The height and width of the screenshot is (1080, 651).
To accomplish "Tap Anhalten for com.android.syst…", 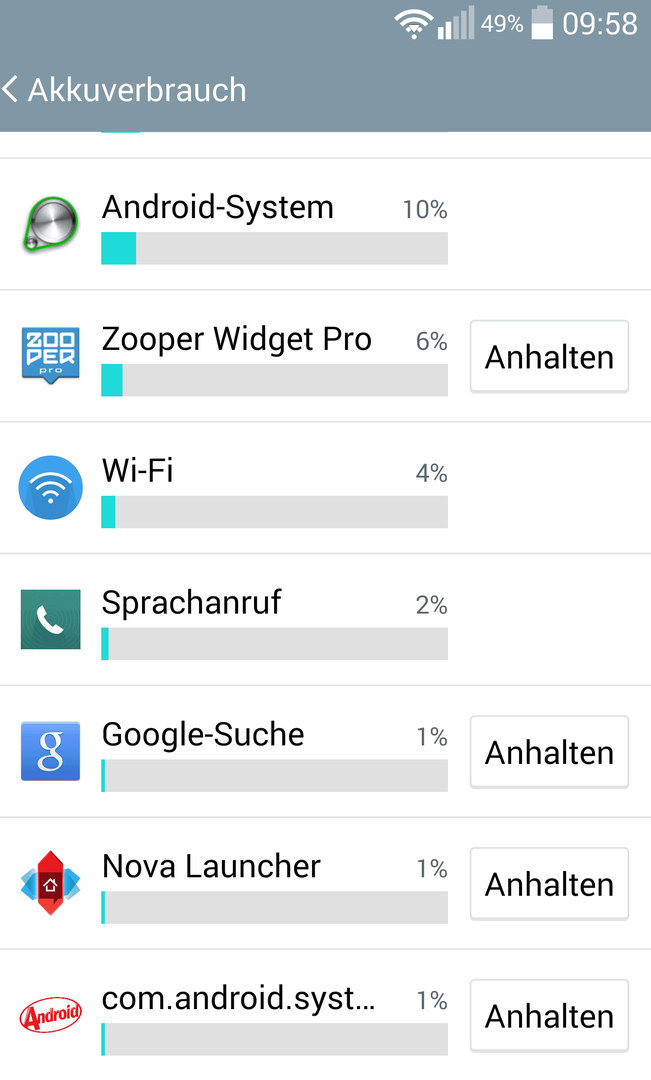I will click(x=549, y=1016).
